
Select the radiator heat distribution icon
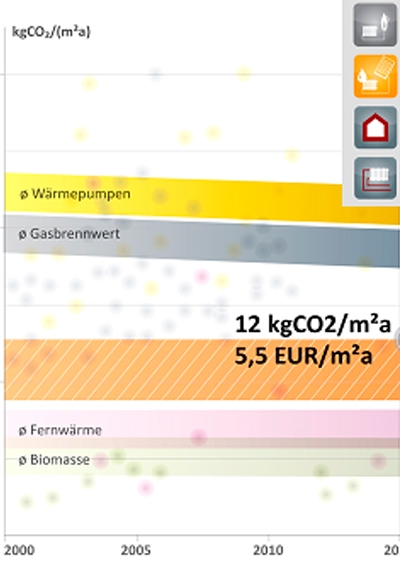pyautogui.click(x=375, y=178)
